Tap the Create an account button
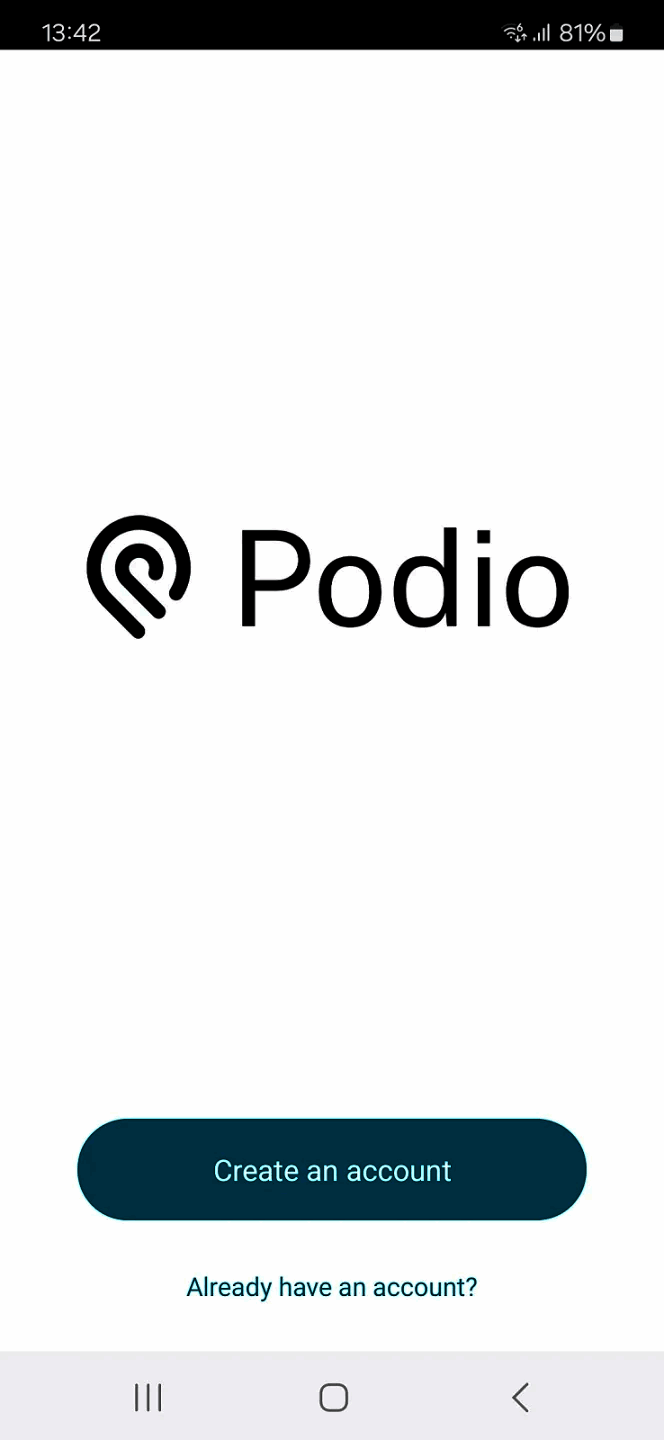 [332, 1170]
